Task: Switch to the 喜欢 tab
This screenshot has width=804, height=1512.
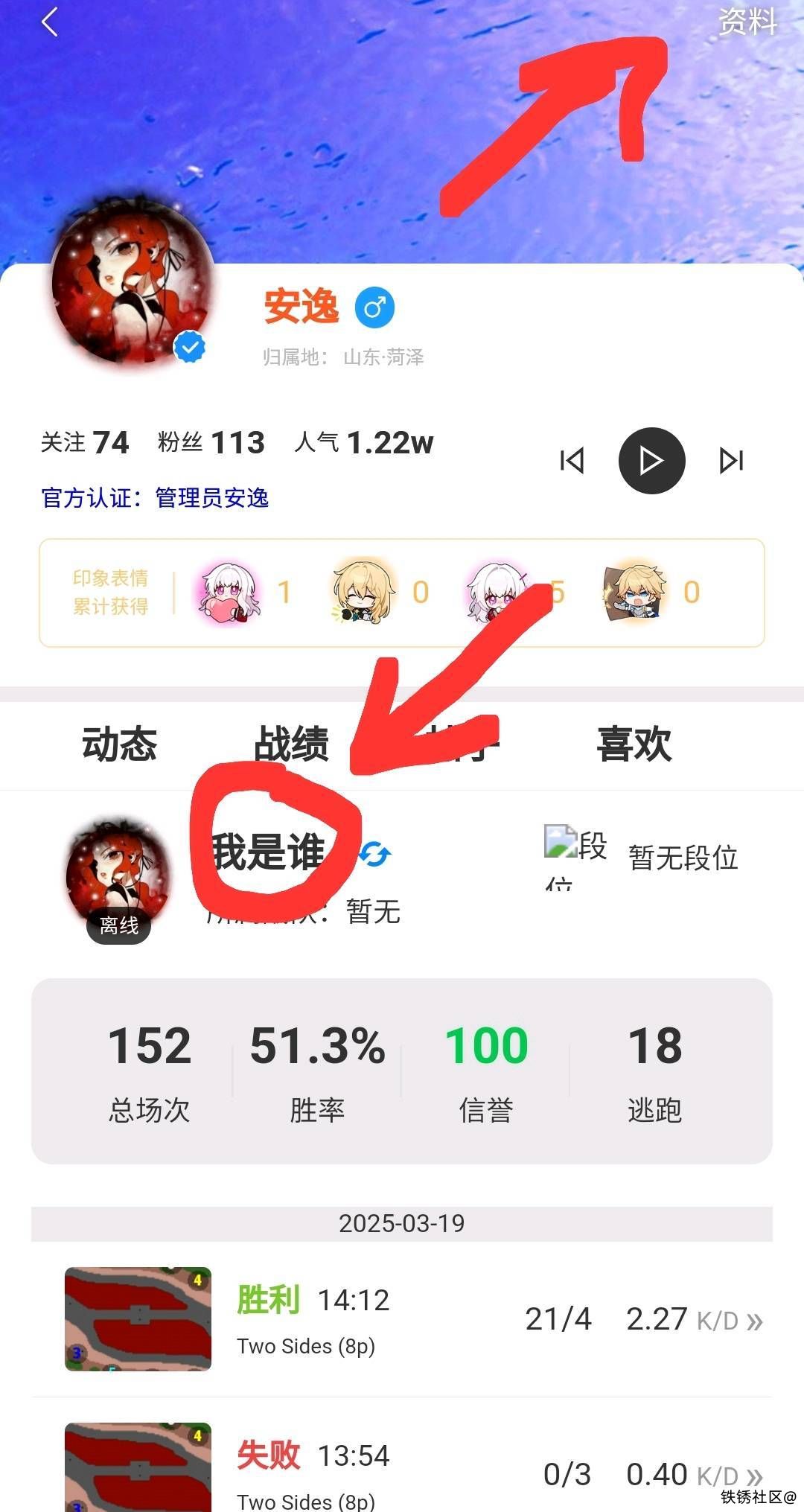Action: pos(634,744)
